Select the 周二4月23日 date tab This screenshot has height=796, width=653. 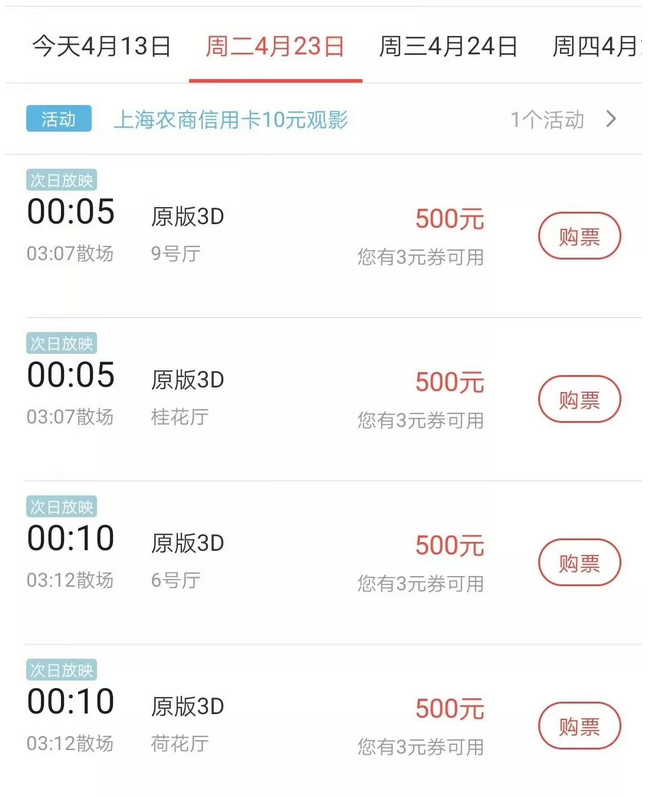275,46
